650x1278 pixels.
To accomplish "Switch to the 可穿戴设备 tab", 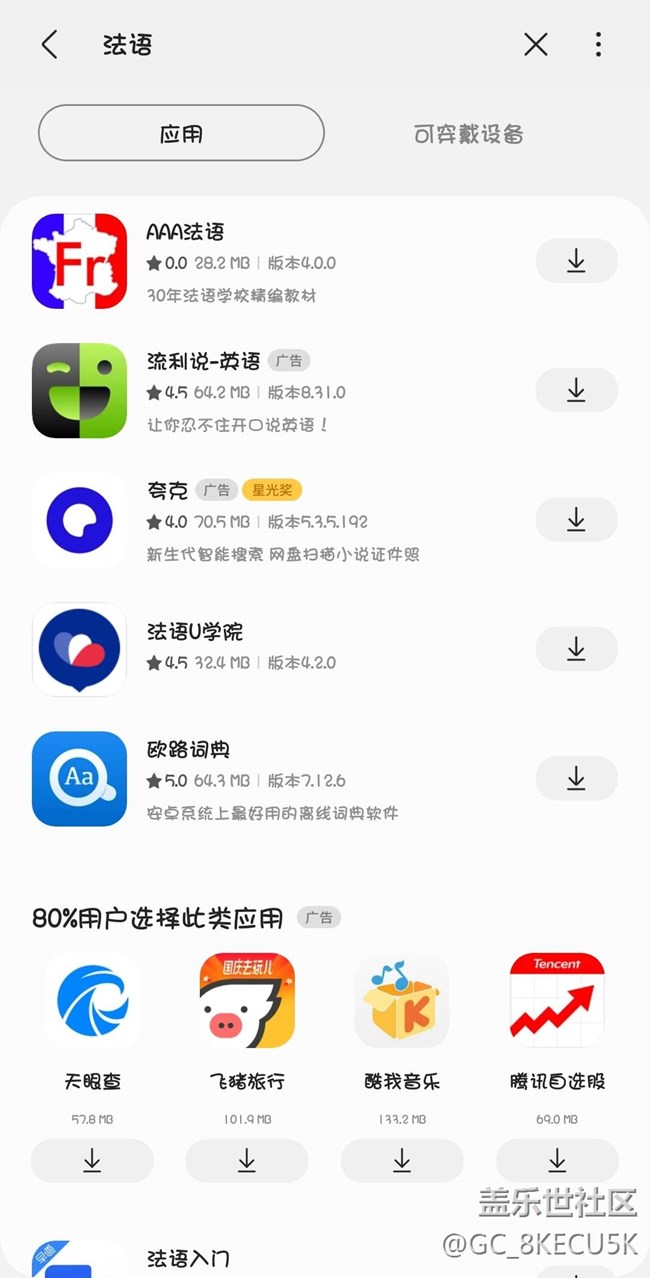I will 468,134.
